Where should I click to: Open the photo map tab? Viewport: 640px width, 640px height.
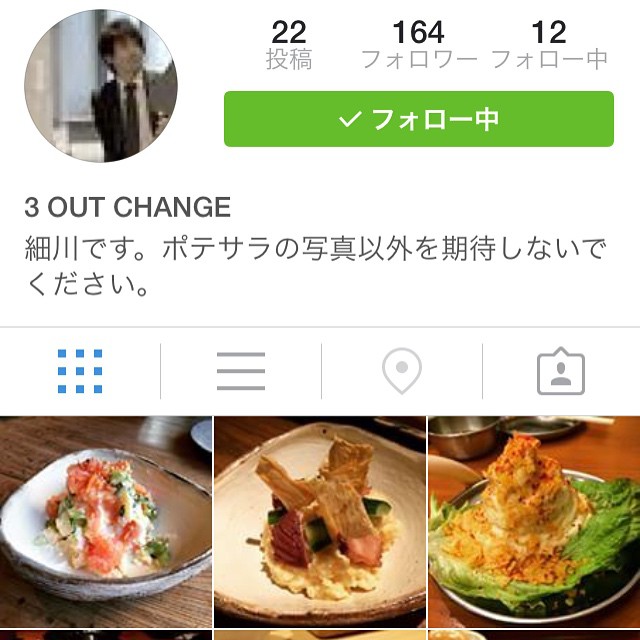[402, 372]
